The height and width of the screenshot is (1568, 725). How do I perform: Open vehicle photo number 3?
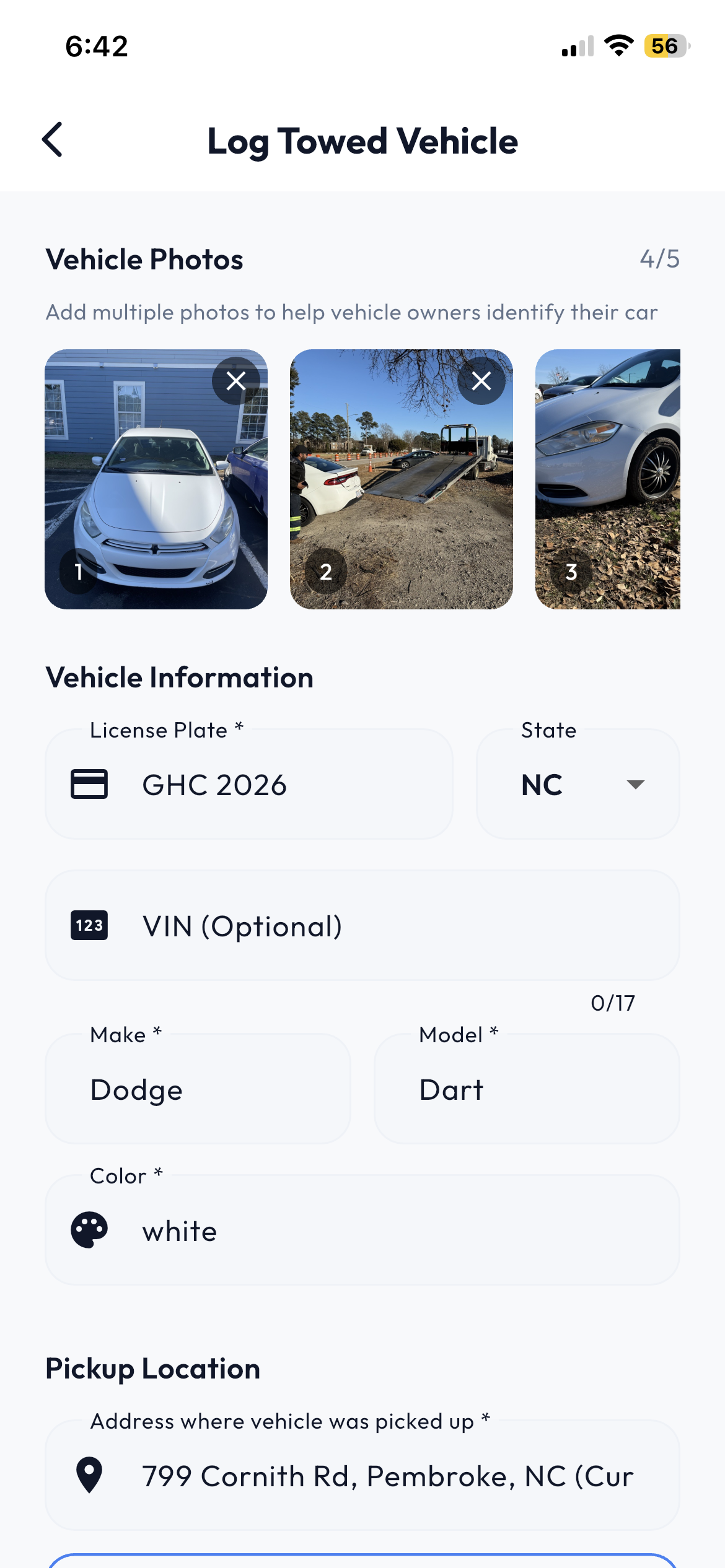(x=607, y=478)
